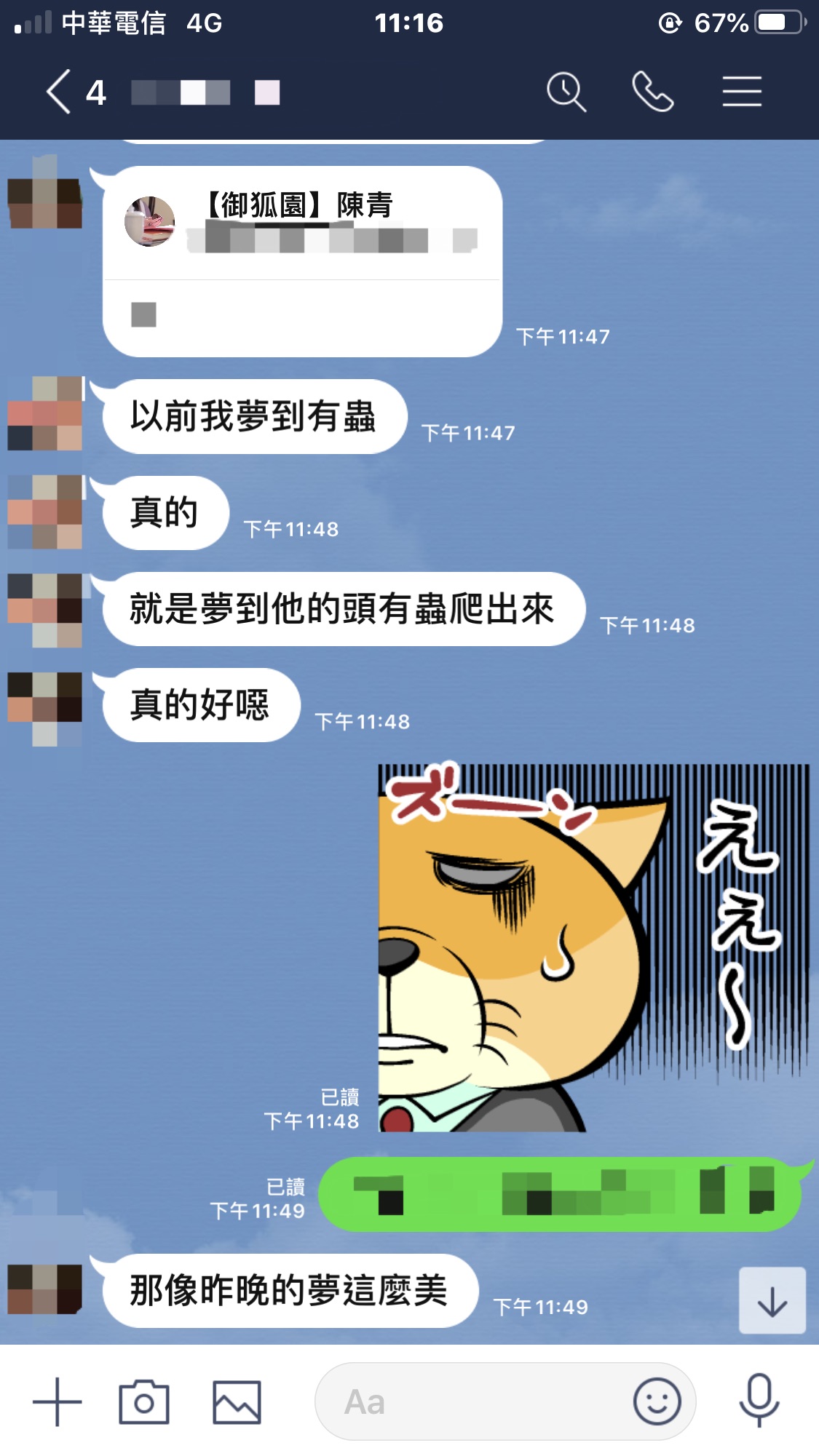
Task: Open the camera to take a photo
Action: tap(144, 1401)
